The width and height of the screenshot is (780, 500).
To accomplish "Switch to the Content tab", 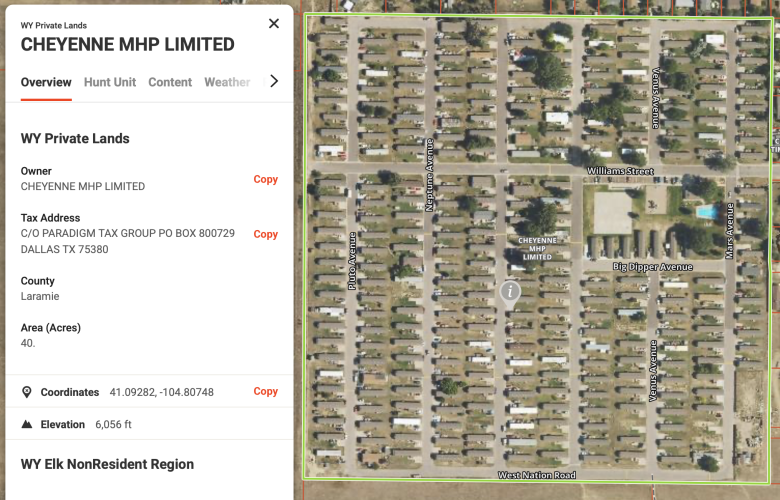I will pyautogui.click(x=170, y=82).
